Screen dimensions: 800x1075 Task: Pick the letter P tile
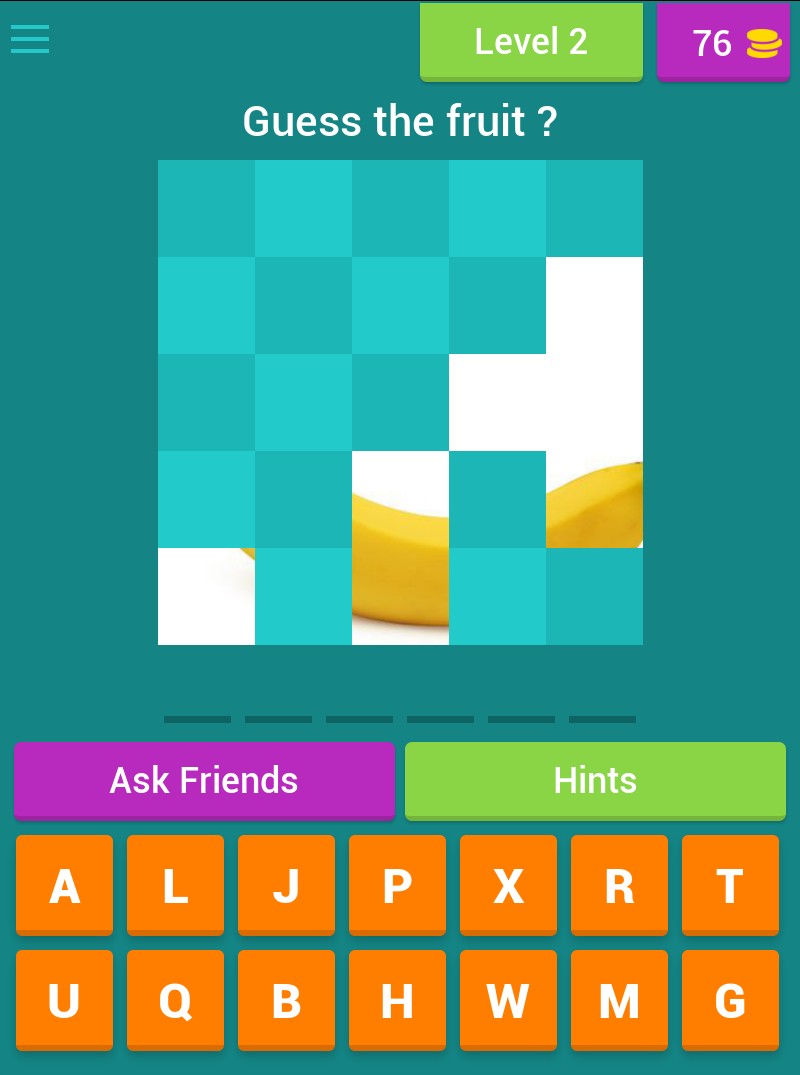(x=397, y=885)
